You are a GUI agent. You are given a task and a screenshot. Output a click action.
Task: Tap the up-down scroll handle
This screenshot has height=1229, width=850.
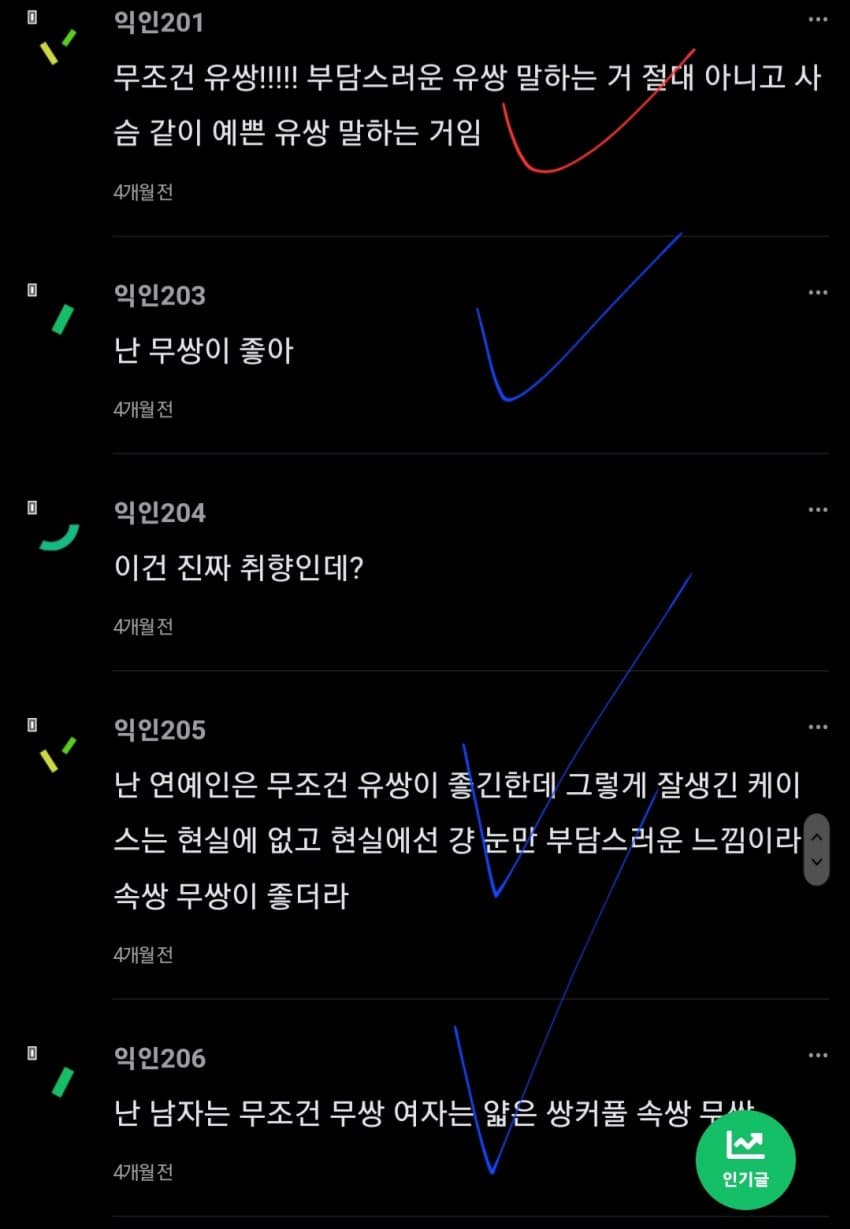point(817,848)
